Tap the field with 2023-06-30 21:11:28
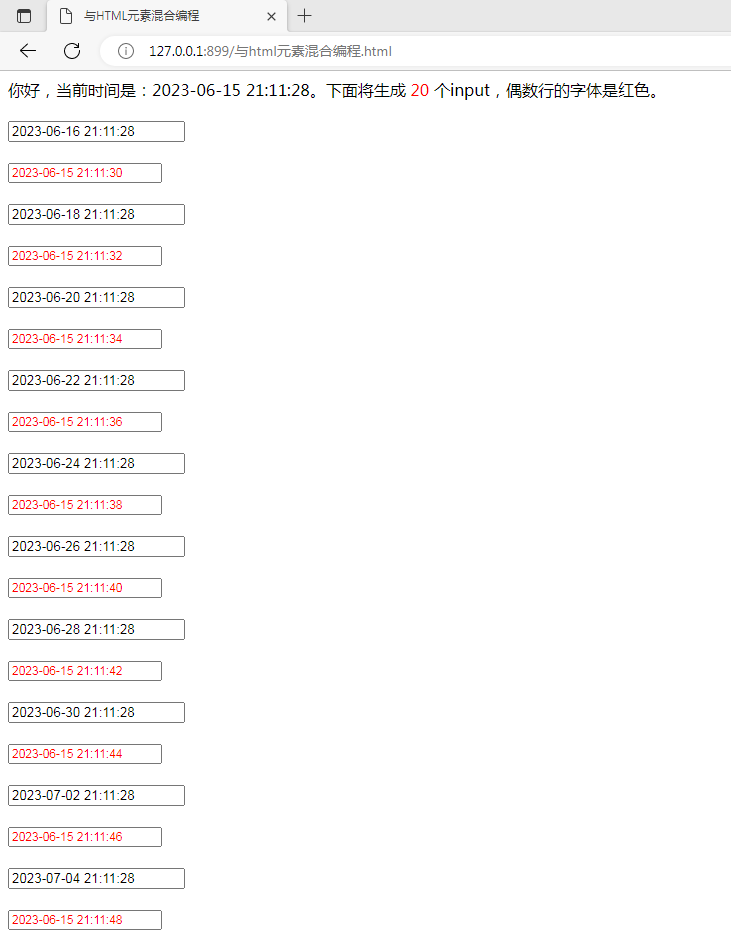 (96, 713)
